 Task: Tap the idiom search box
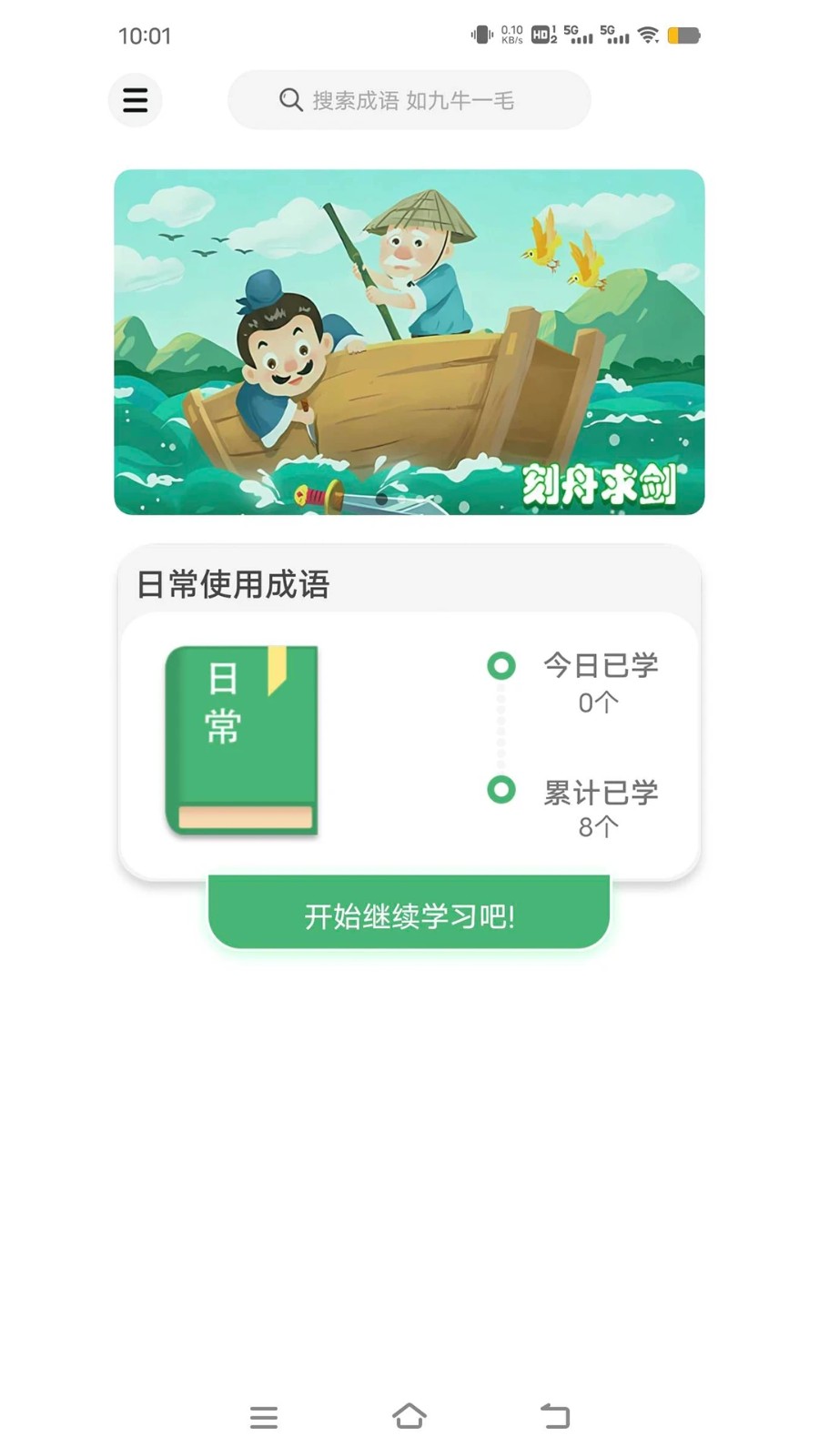pyautogui.click(x=409, y=100)
